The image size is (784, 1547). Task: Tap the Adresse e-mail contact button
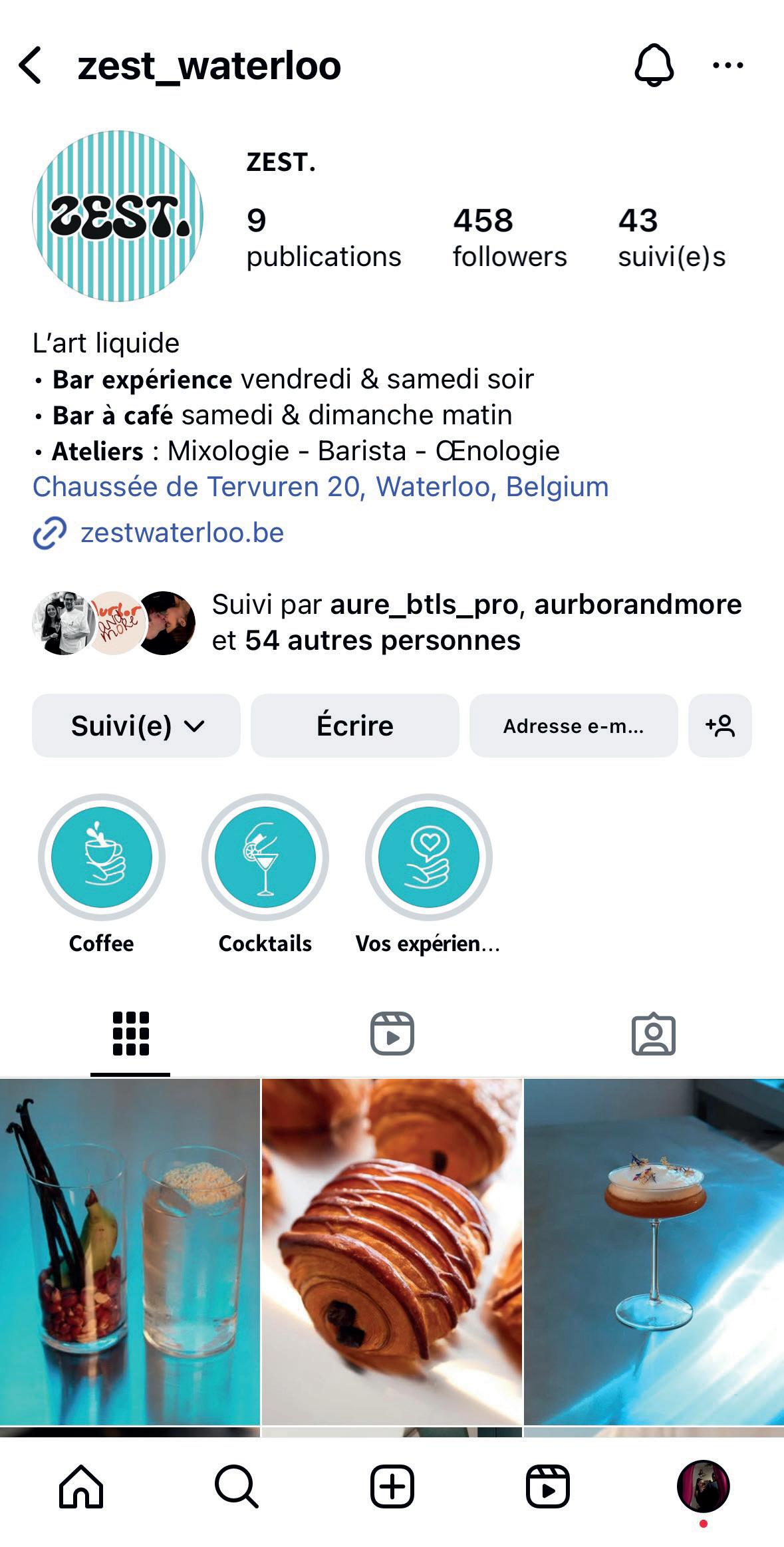[573, 726]
